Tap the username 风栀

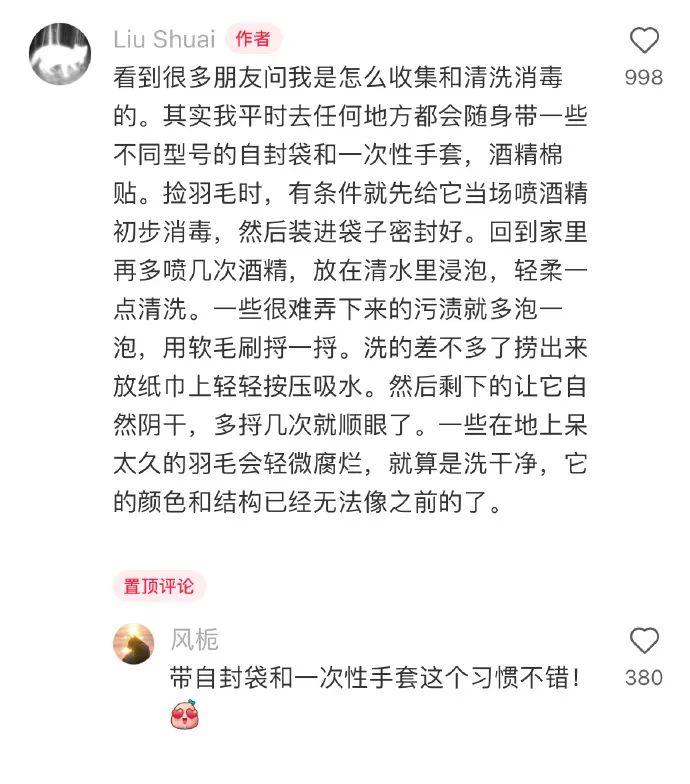pos(194,639)
